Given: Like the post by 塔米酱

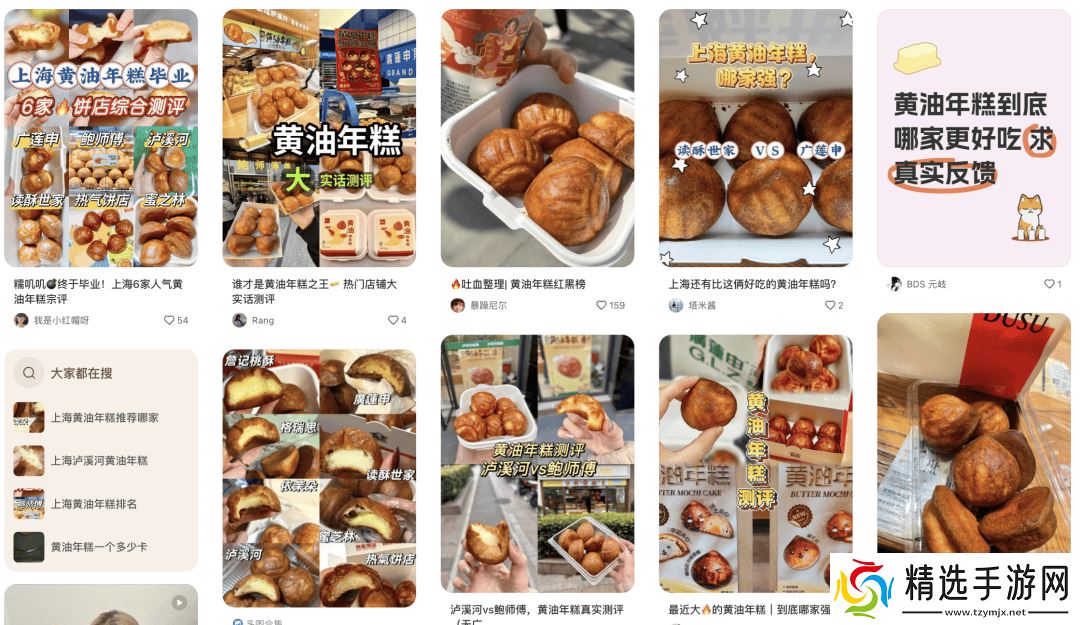Looking at the screenshot, I should click(829, 305).
